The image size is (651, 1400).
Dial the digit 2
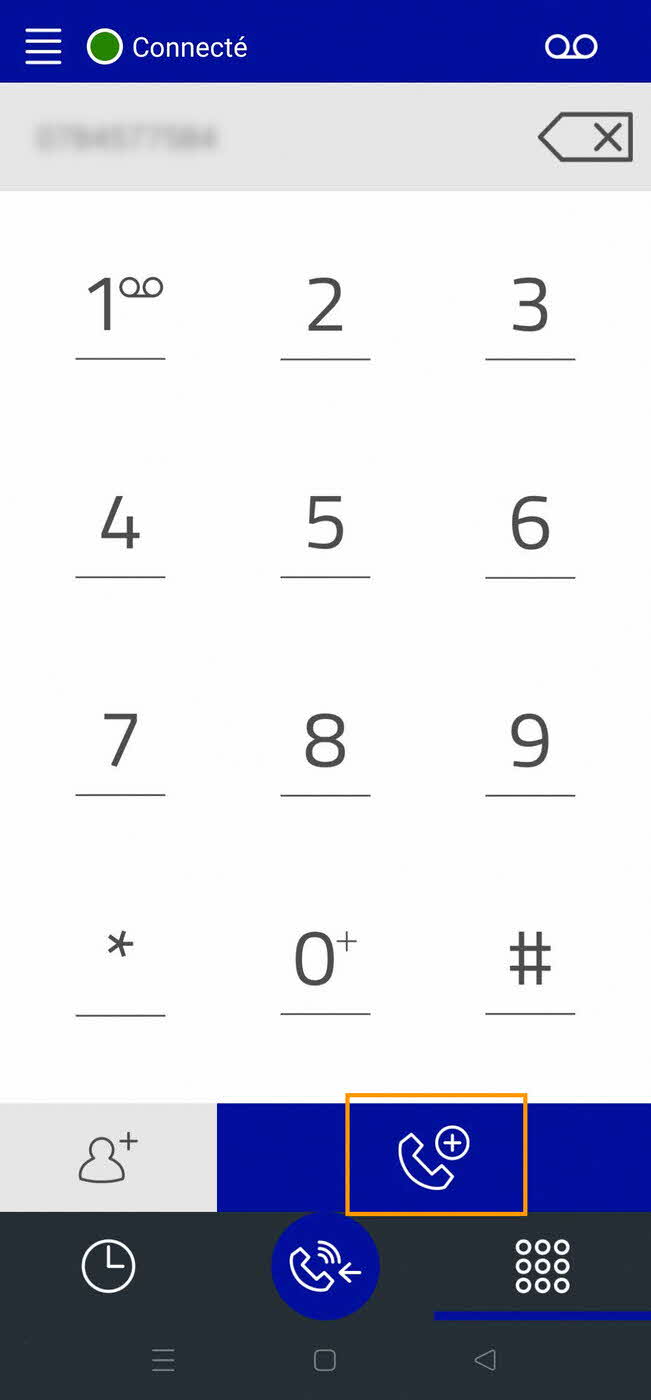click(x=325, y=307)
